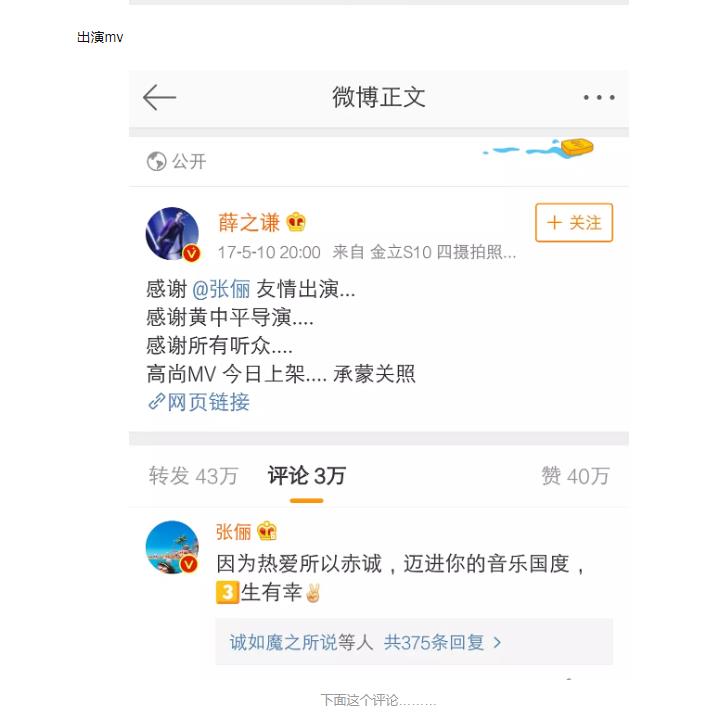Open commenter 张俪's avatar
This screenshot has height=725, width=705.
point(172,547)
